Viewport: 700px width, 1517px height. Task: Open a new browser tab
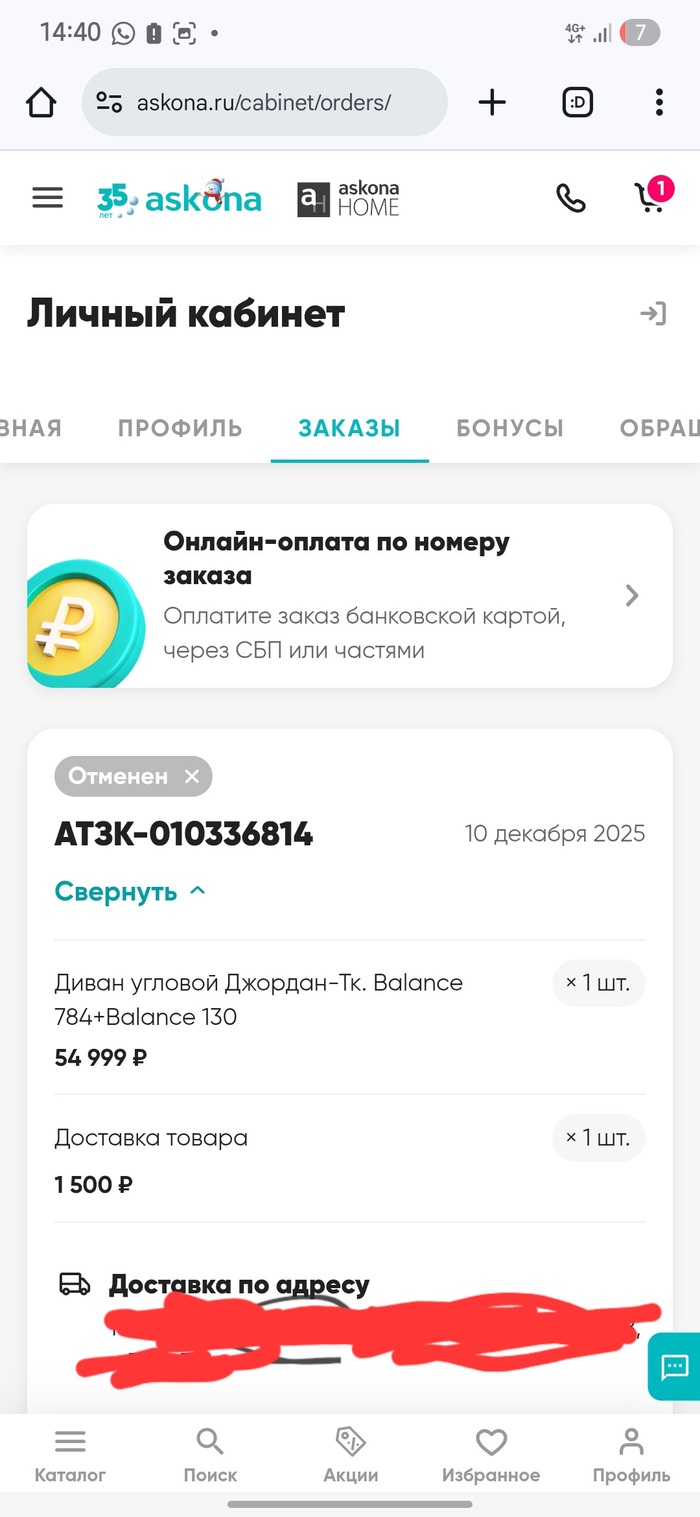pos(492,102)
